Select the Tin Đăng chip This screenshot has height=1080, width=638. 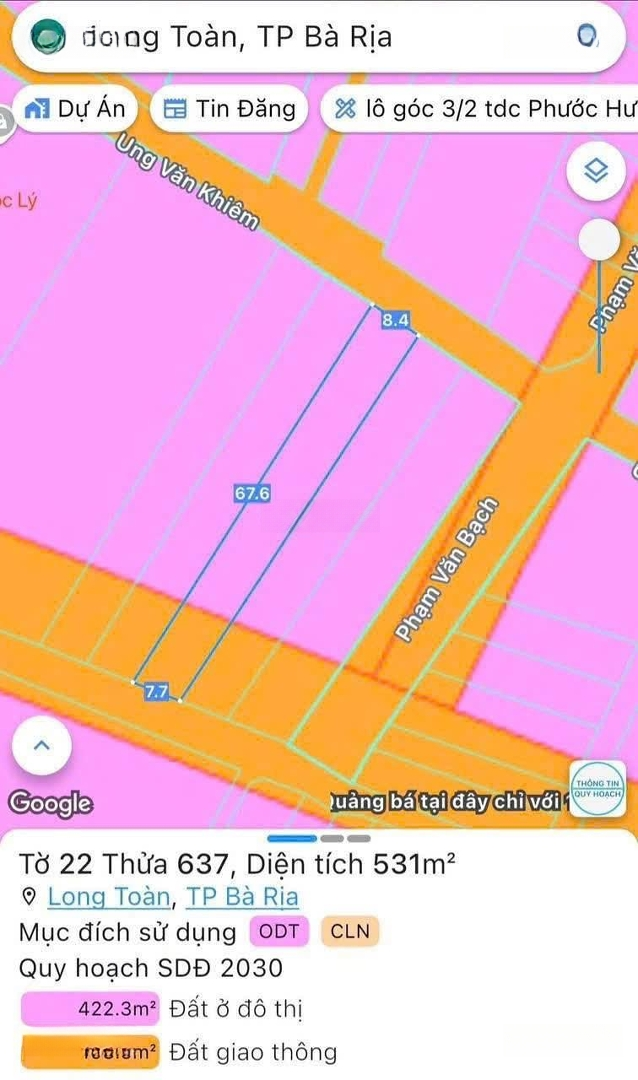(231, 108)
